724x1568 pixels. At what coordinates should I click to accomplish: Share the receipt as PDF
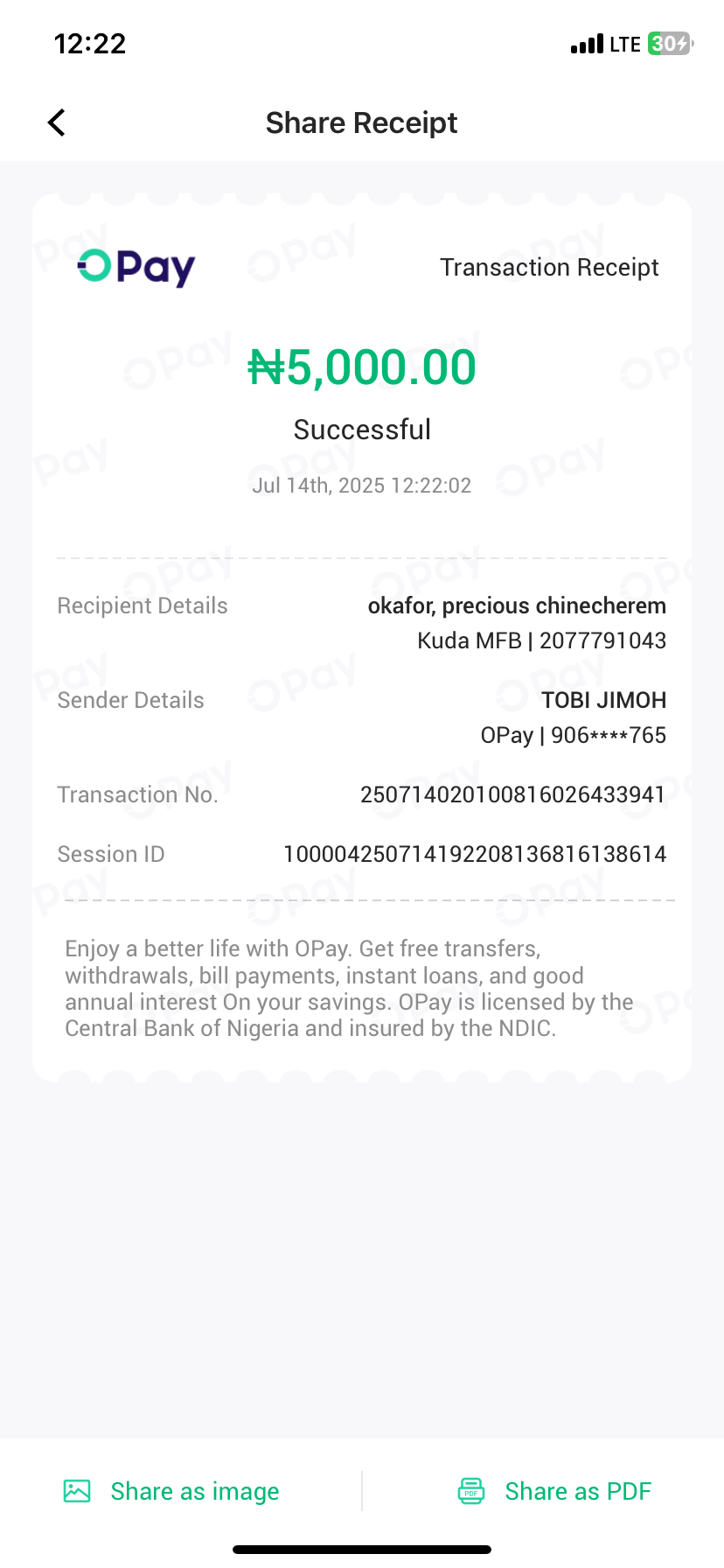[x=555, y=1491]
